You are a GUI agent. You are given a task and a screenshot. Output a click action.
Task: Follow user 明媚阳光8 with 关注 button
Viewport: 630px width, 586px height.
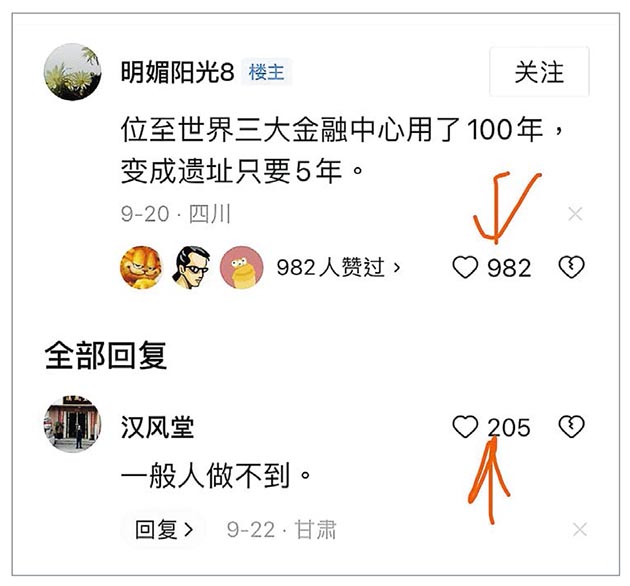[538, 73]
